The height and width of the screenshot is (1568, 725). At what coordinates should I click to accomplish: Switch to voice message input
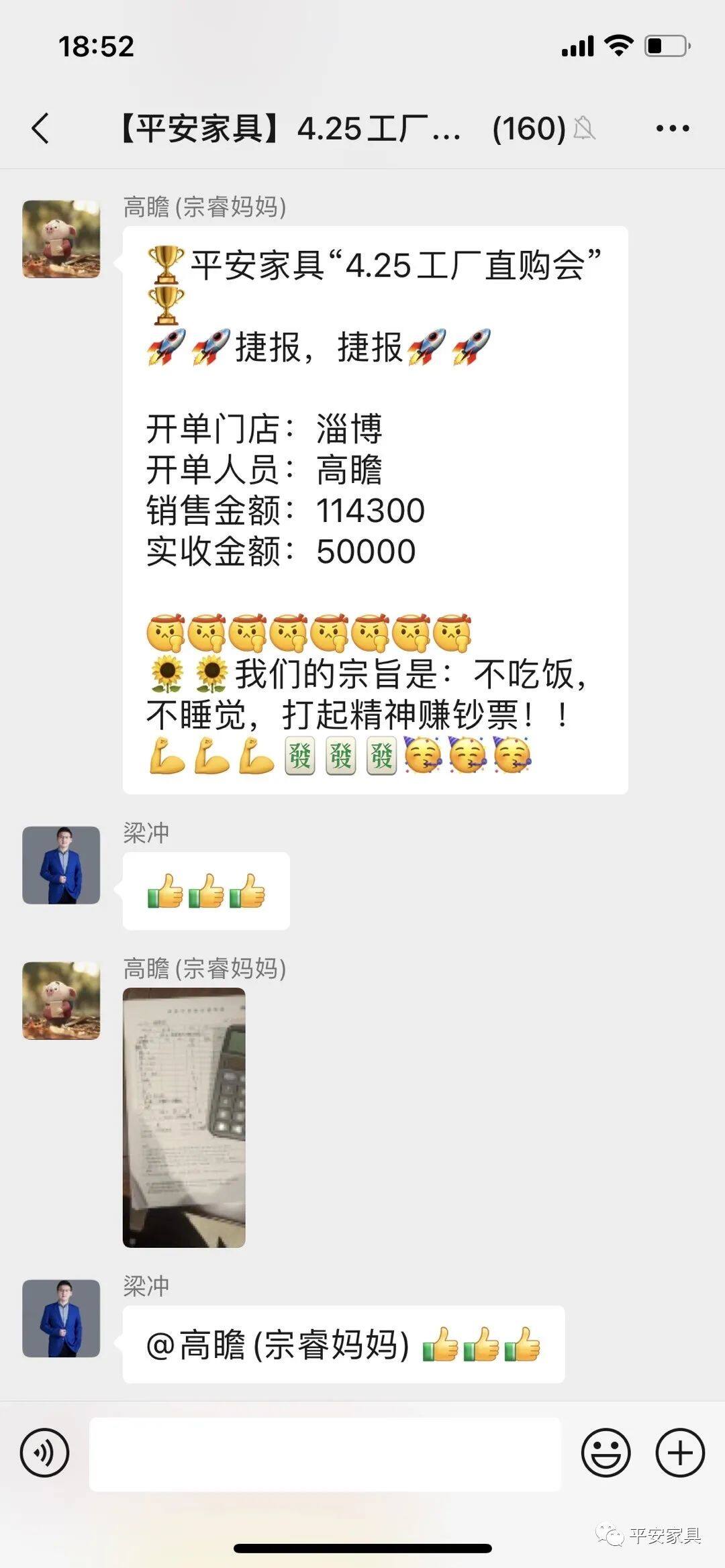coord(45,1453)
